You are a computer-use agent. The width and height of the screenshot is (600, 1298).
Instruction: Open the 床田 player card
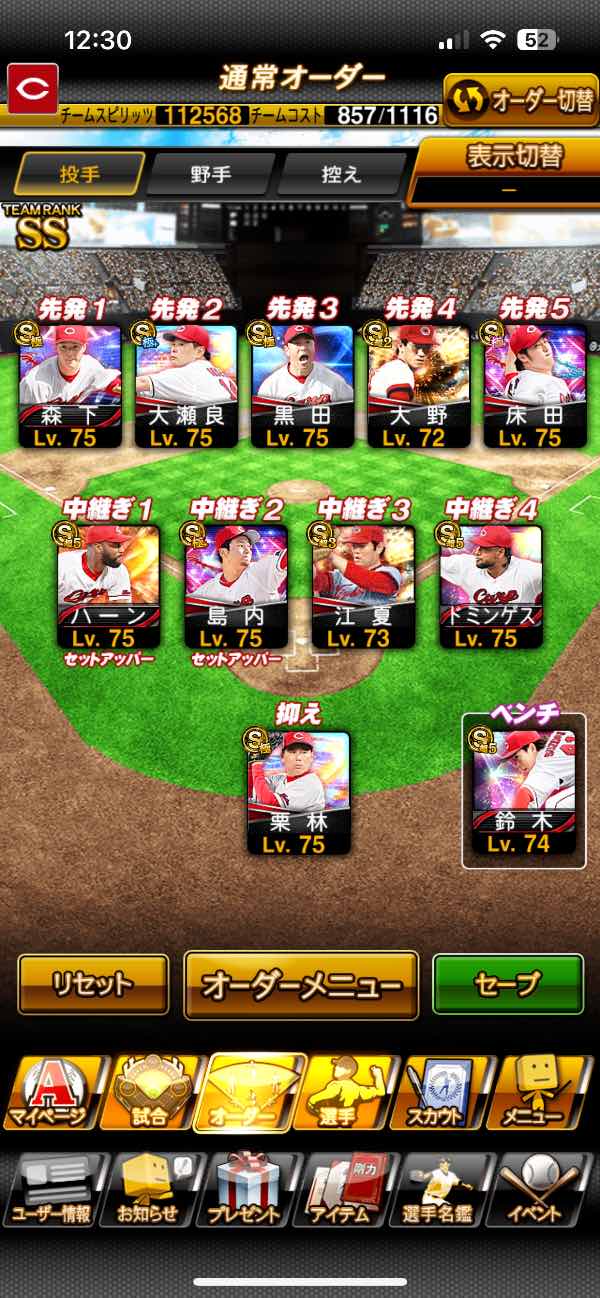click(533, 385)
